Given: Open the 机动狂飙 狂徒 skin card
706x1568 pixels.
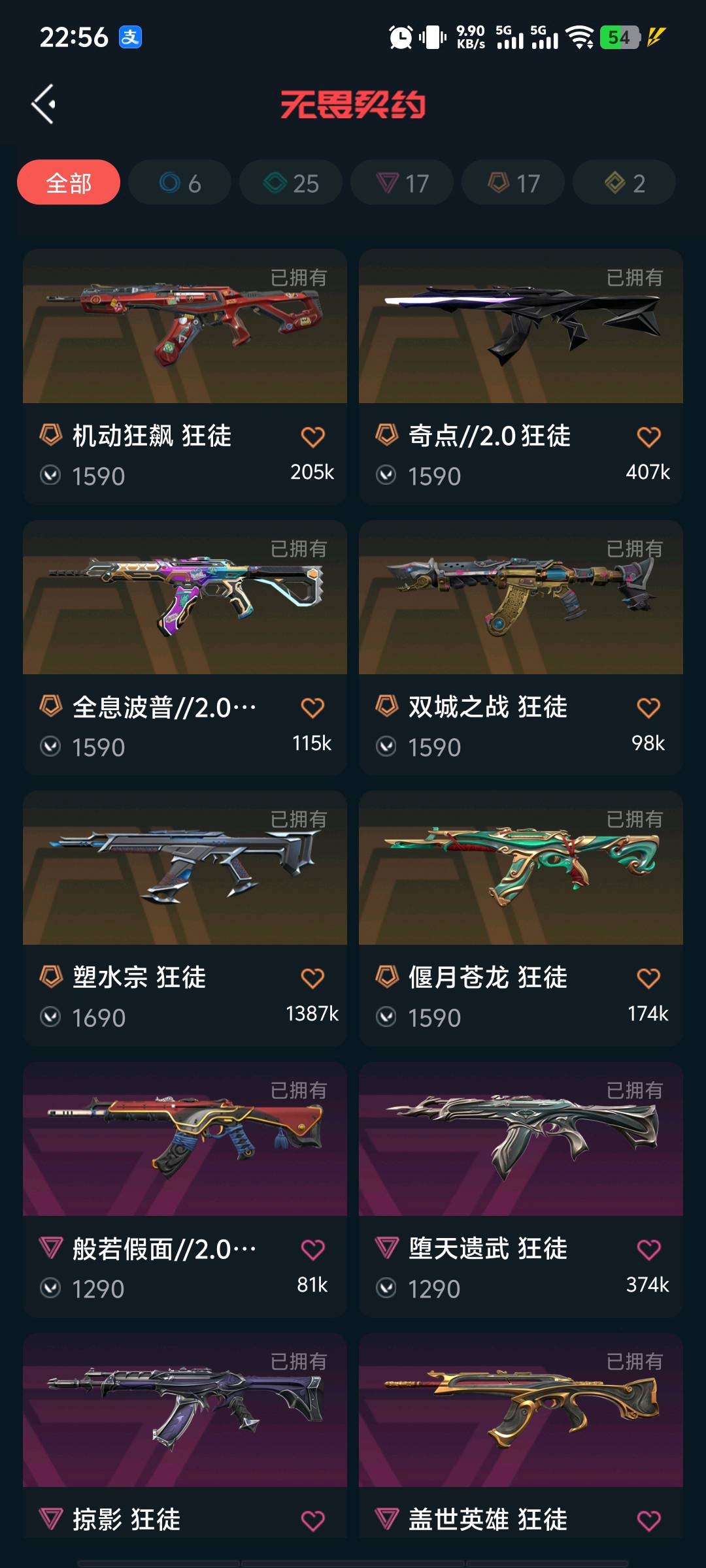Looking at the screenshot, I should [184, 327].
